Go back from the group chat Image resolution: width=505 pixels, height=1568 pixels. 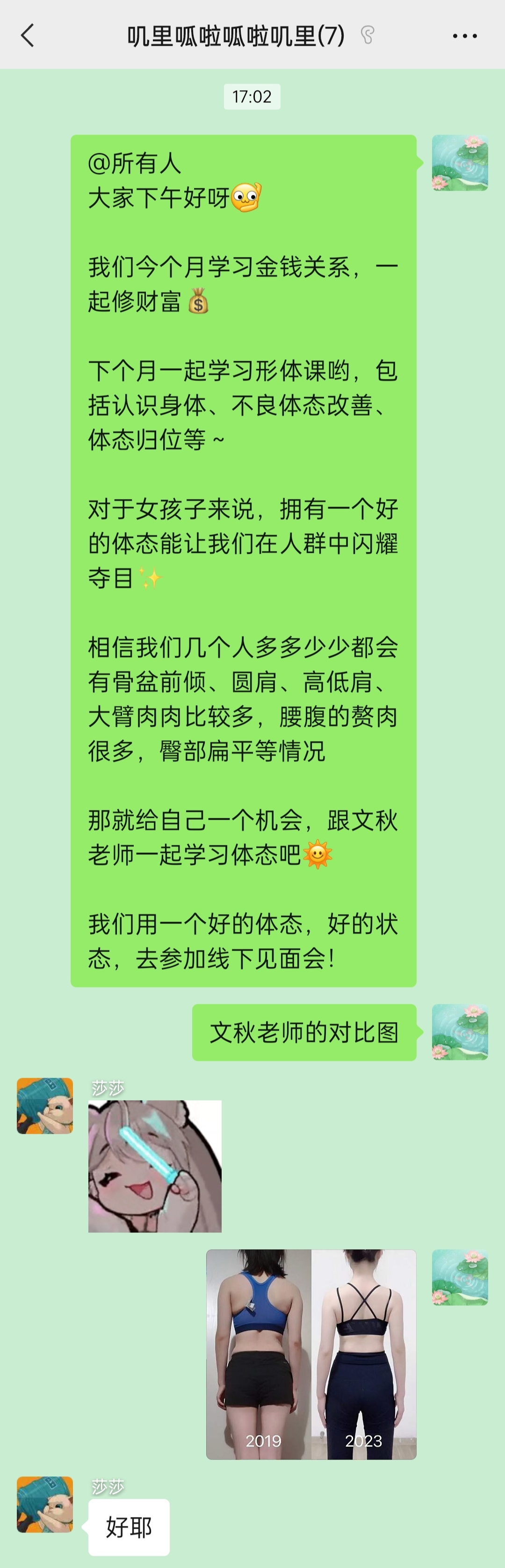tap(28, 36)
